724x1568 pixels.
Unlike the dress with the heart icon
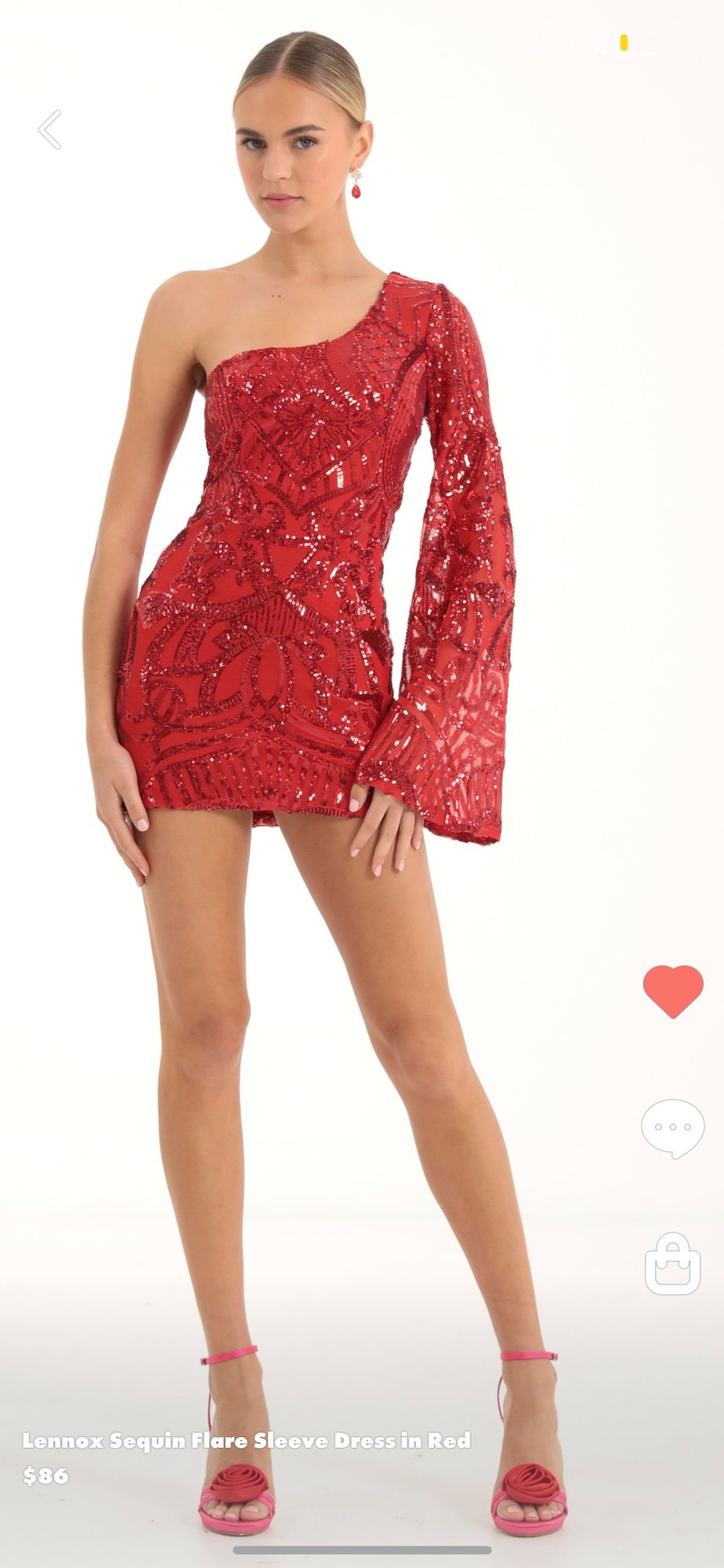pyautogui.click(x=673, y=991)
